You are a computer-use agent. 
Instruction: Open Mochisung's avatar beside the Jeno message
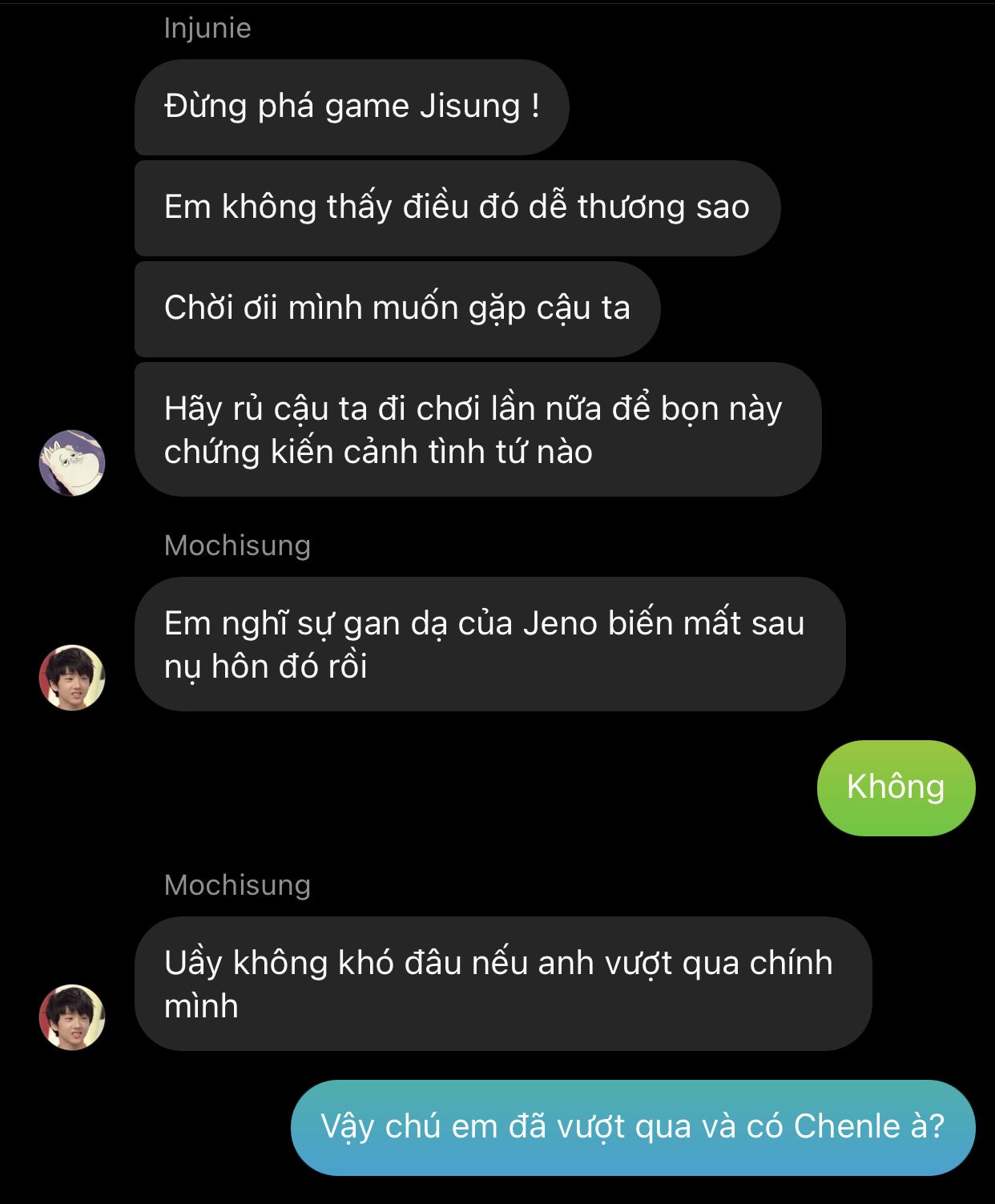tap(72, 678)
